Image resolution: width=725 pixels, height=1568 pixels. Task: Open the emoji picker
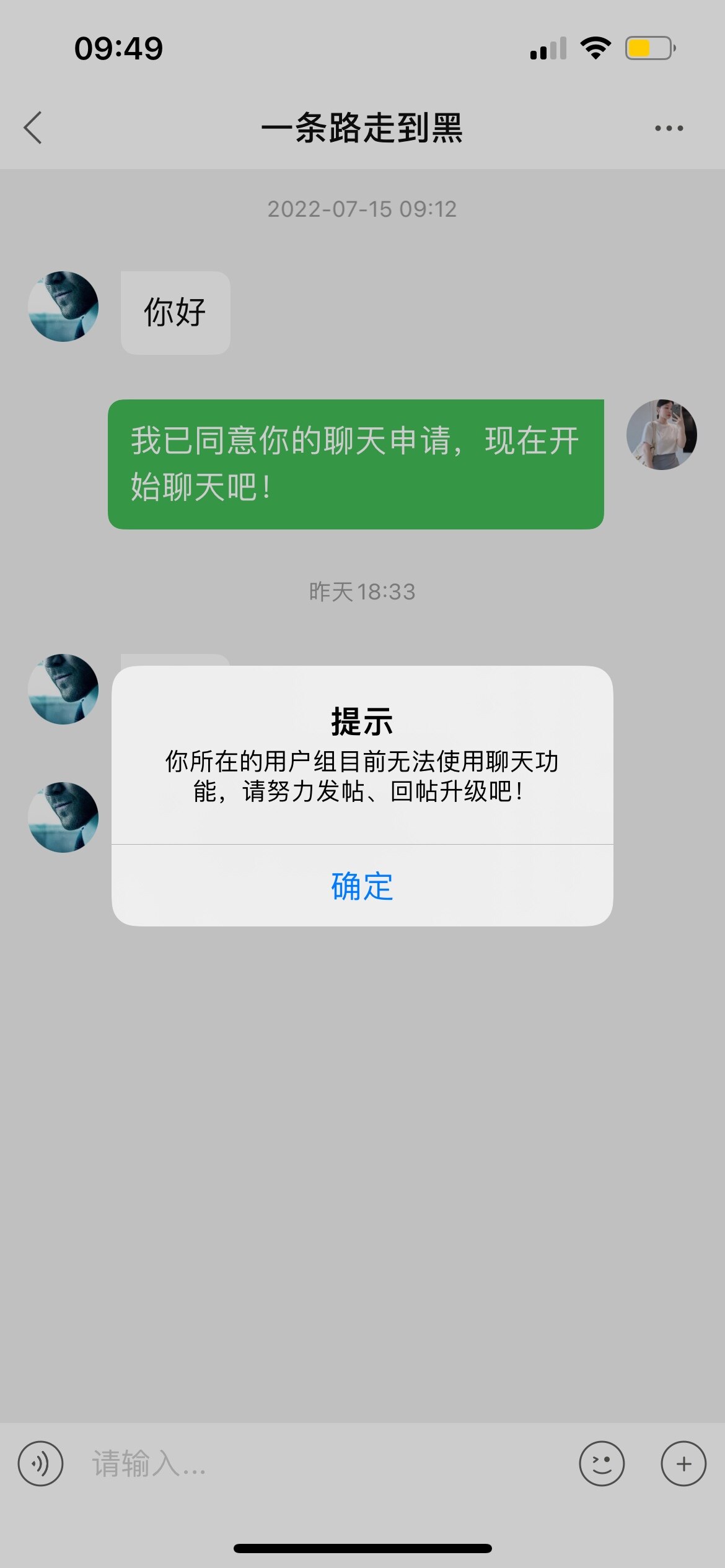(x=601, y=1463)
